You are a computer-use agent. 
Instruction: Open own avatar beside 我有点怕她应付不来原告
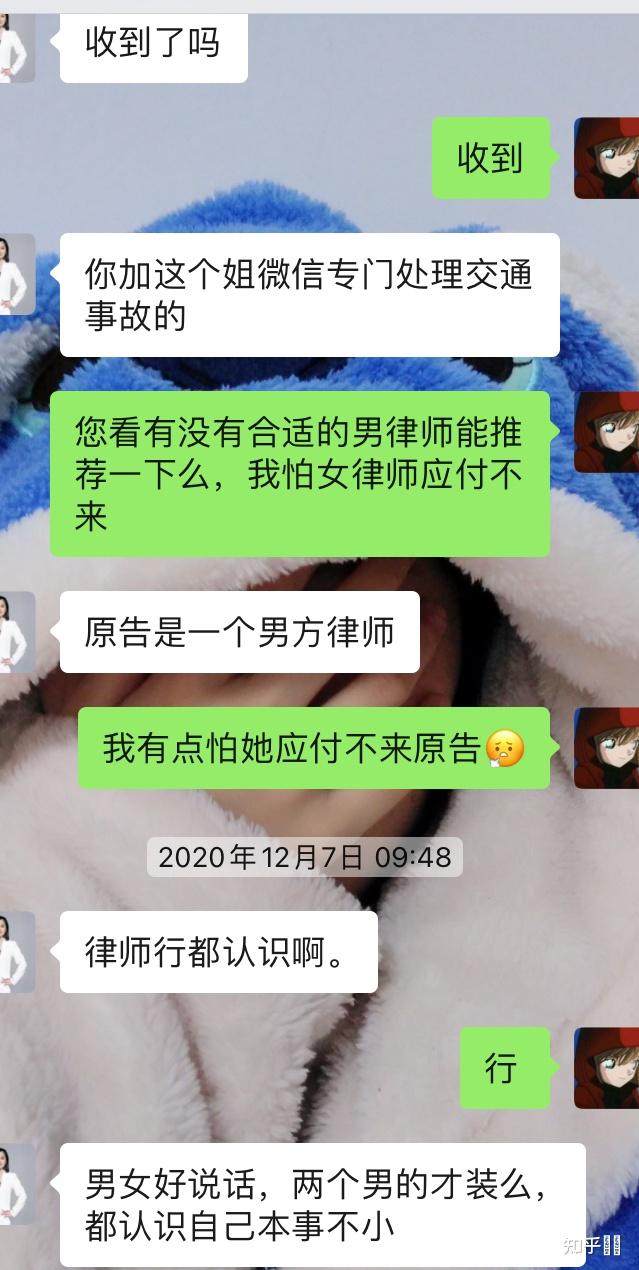(606, 748)
